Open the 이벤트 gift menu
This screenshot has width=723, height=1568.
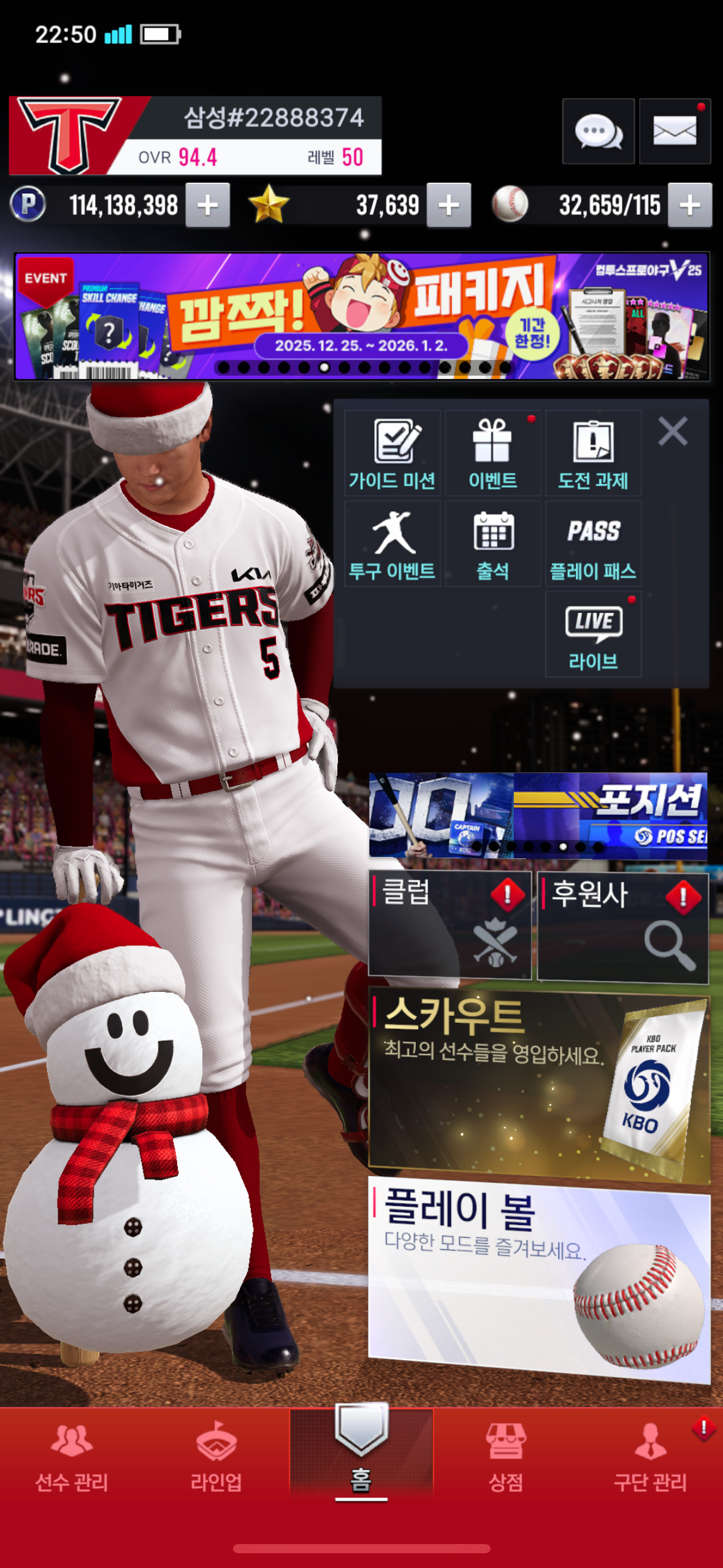(492, 454)
